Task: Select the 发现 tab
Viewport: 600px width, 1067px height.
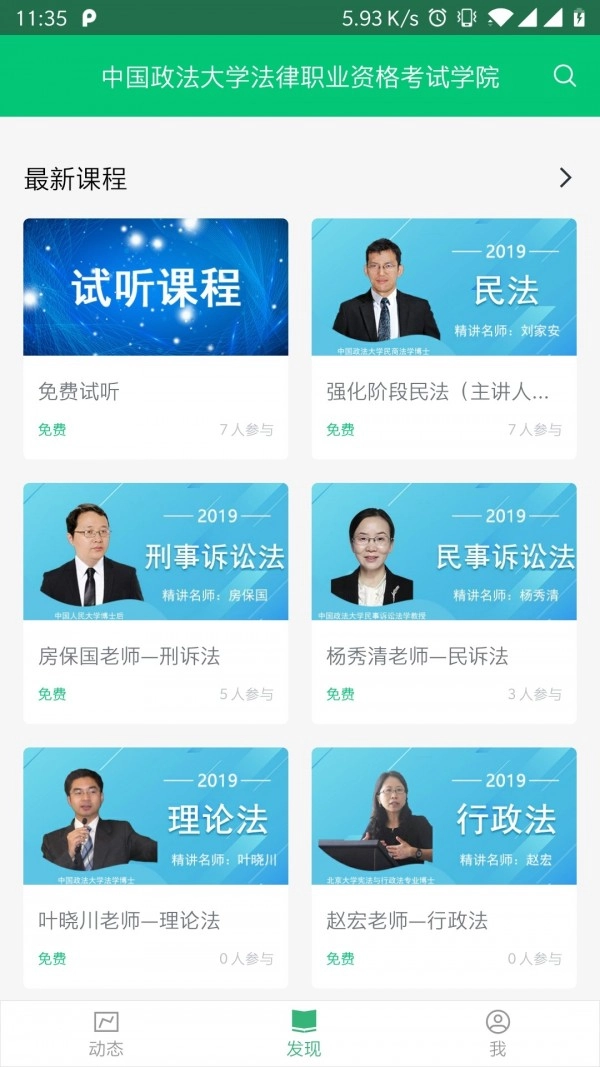Action: (304, 1033)
